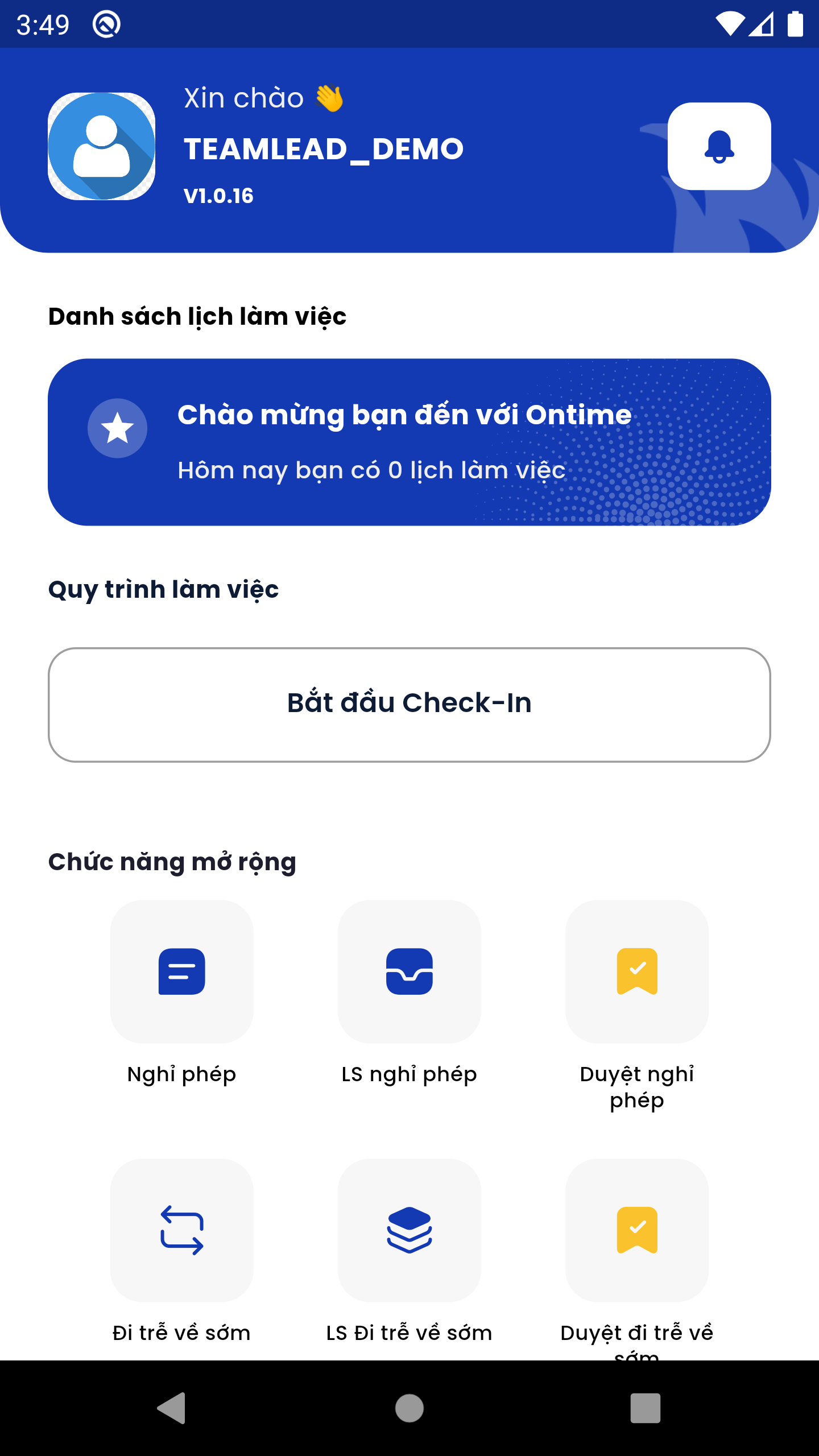Tap the TEAMLEAD_DEMO profile avatar
Screen dimensions: 819x1456
[x=102, y=146]
